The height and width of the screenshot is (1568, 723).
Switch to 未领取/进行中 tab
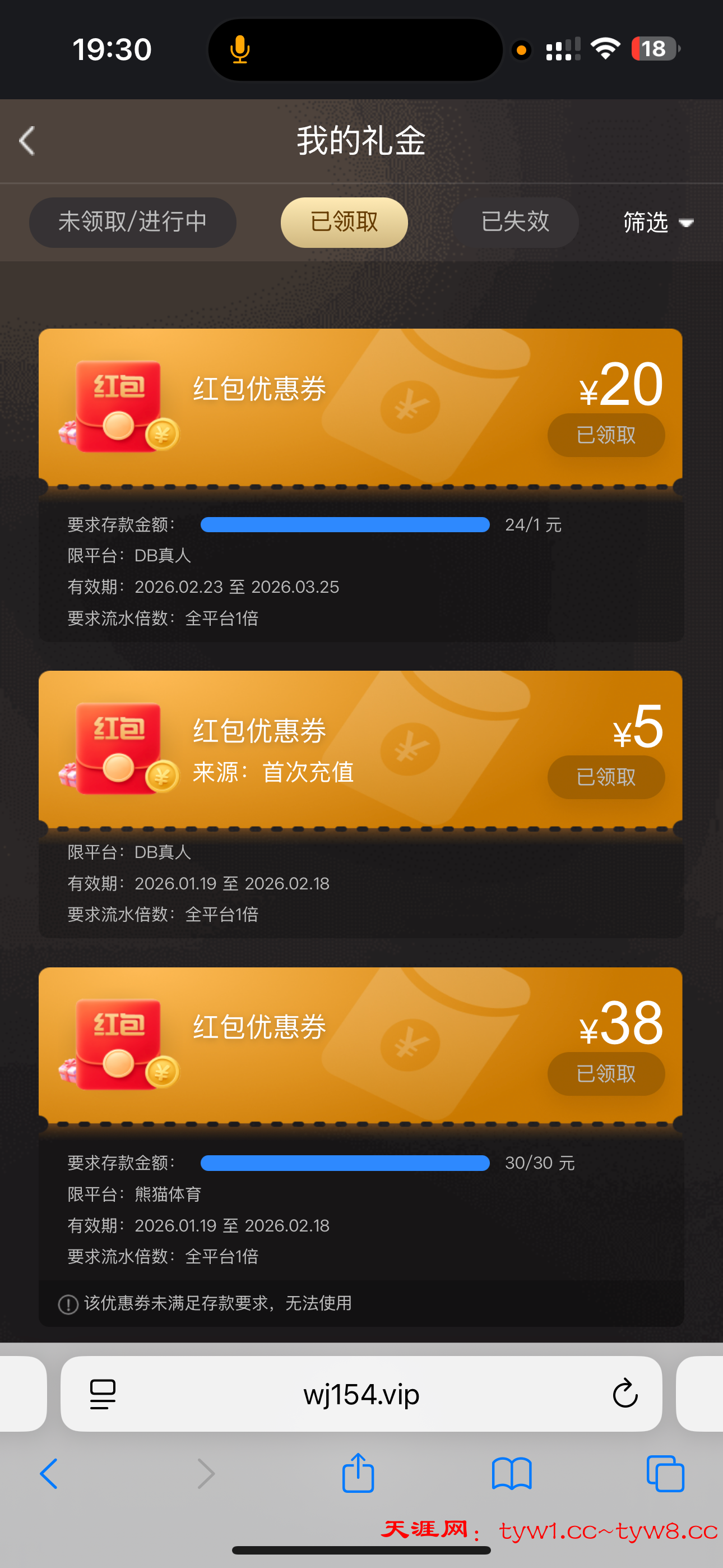point(133,222)
